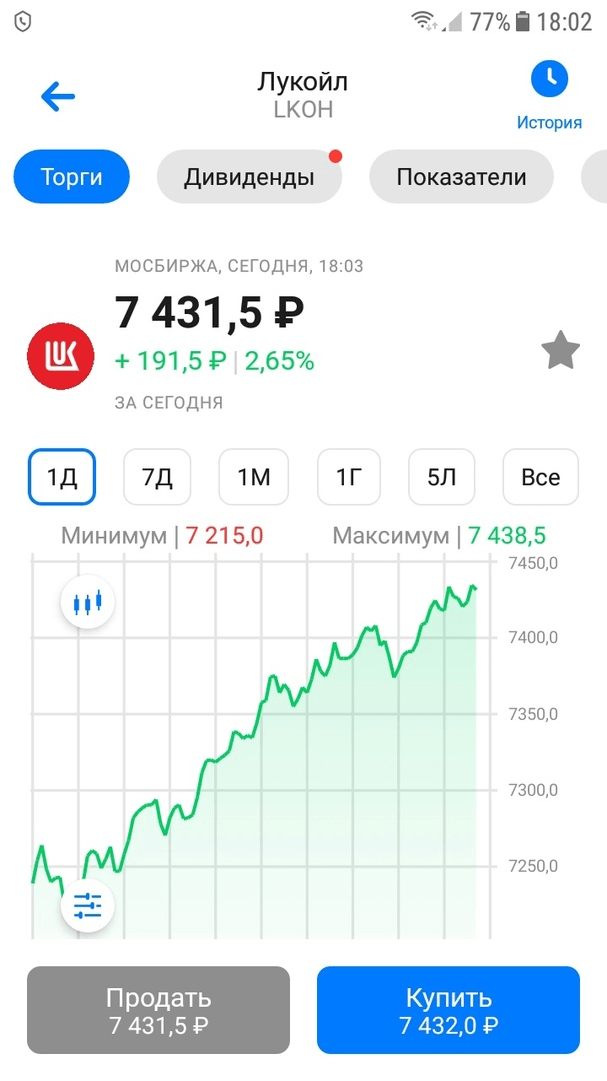Tap Купить to buy at 7 432,0 ₽
The width and height of the screenshot is (607, 1081).
click(448, 1010)
